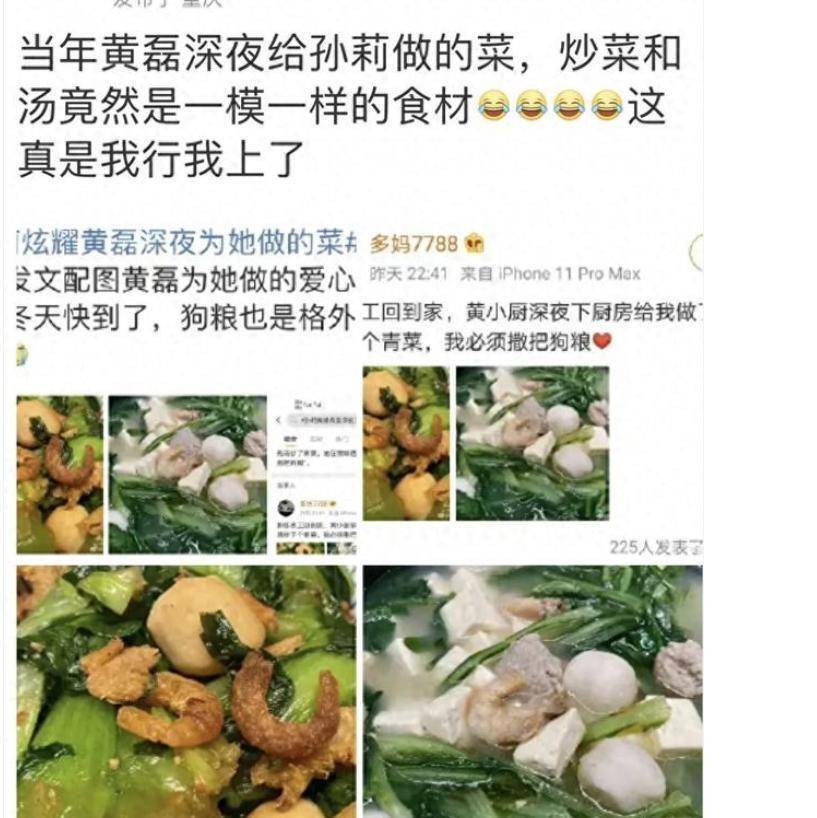Open the screenshot tile of the 黄磊 news headline
This screenshot has width=817, height=818.
[186, 390]
